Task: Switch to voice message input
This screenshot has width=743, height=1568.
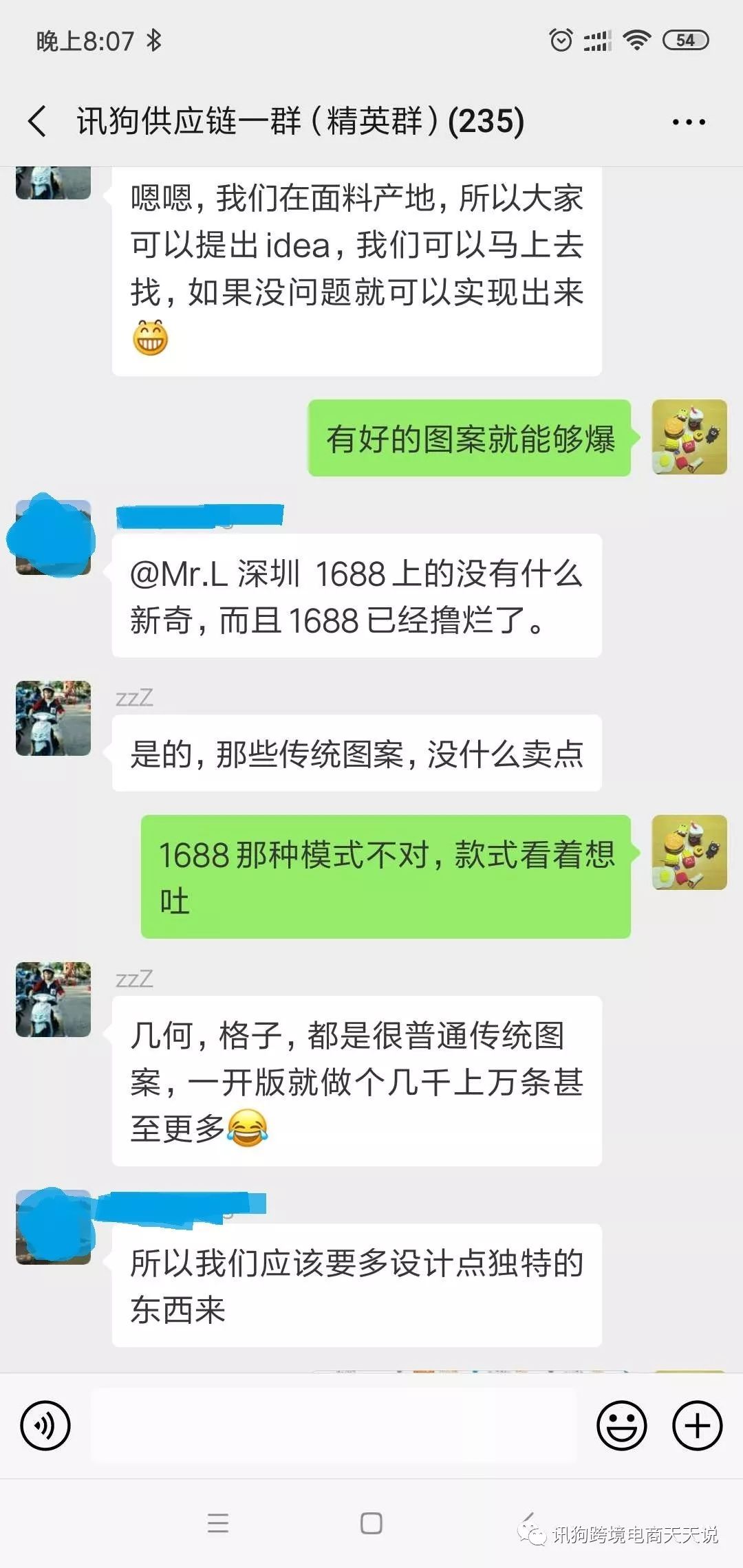Action: pyautogui.click(x=45, y=1426)
